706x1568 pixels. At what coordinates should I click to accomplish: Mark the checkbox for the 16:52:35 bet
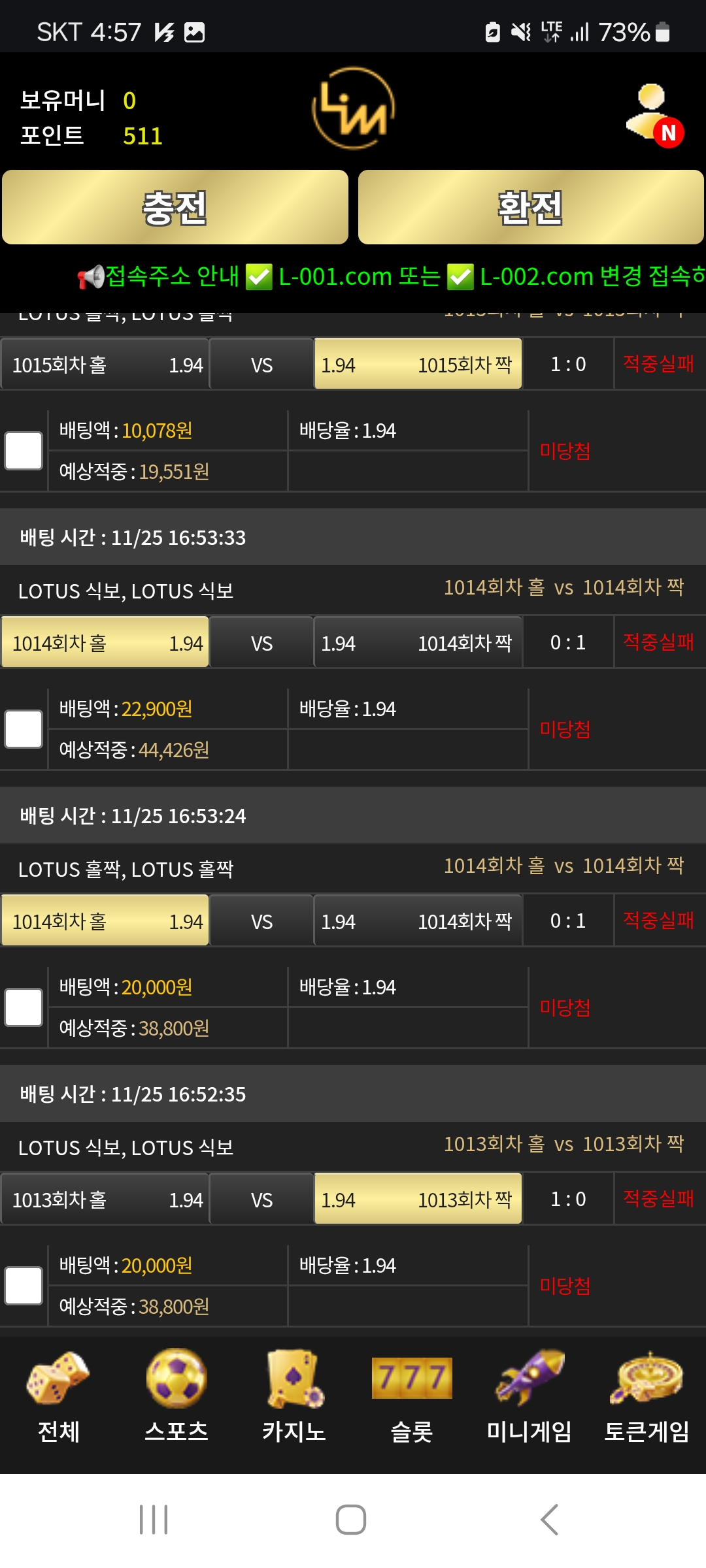[x=24, y=1286]
